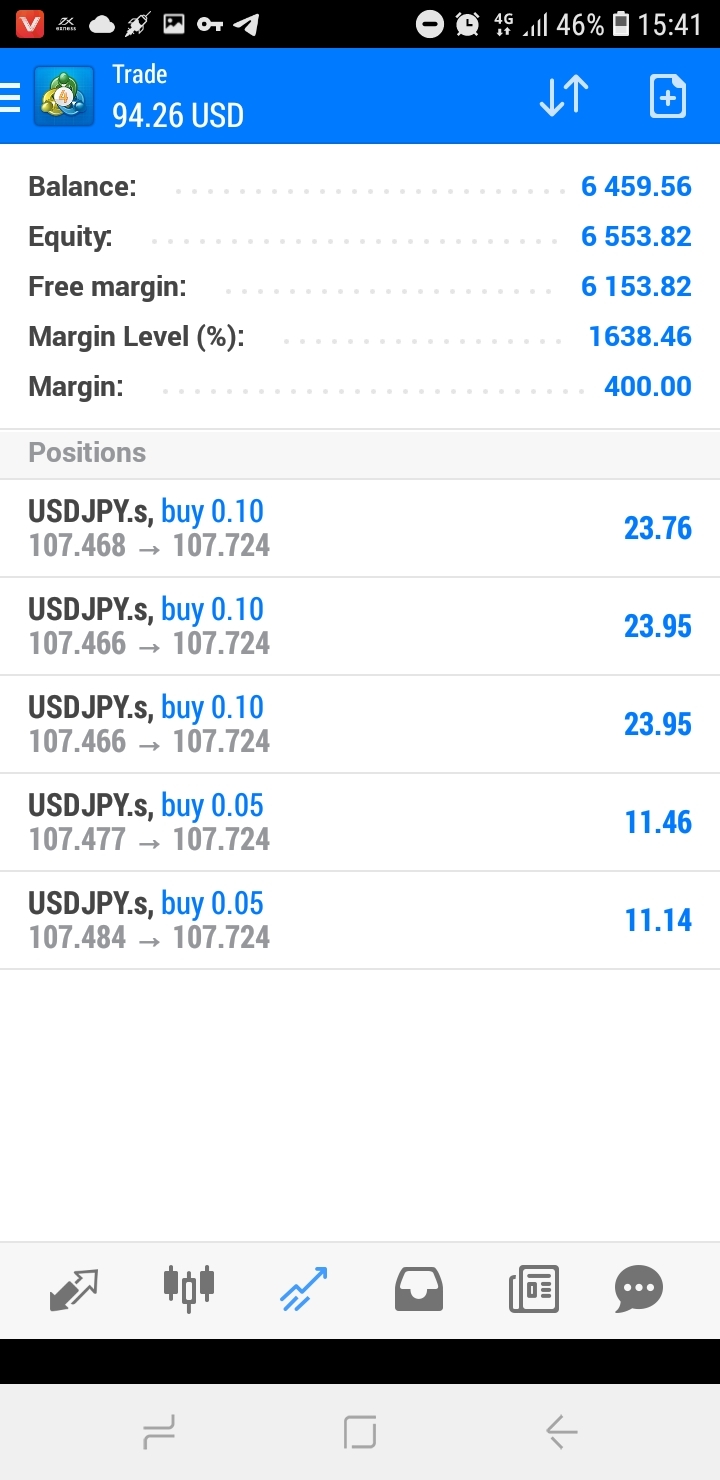Viewport: 720px width, 1480px height.
Task: Open USDJPY.s position with profit 11.14
Action: (x=360, y=920)
